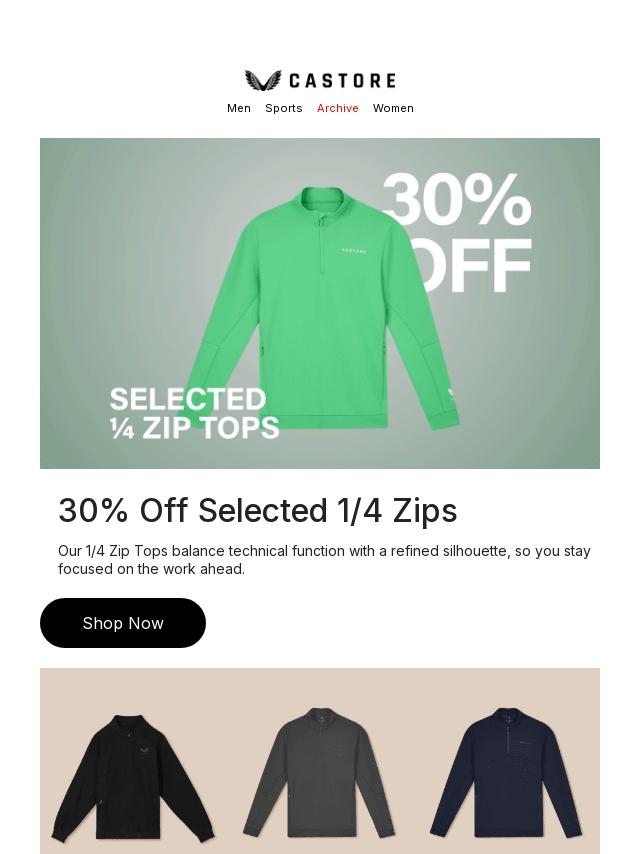This screenshot has height=854, width=640.
Task: Browse the Women category
Action: pos(393,108)
